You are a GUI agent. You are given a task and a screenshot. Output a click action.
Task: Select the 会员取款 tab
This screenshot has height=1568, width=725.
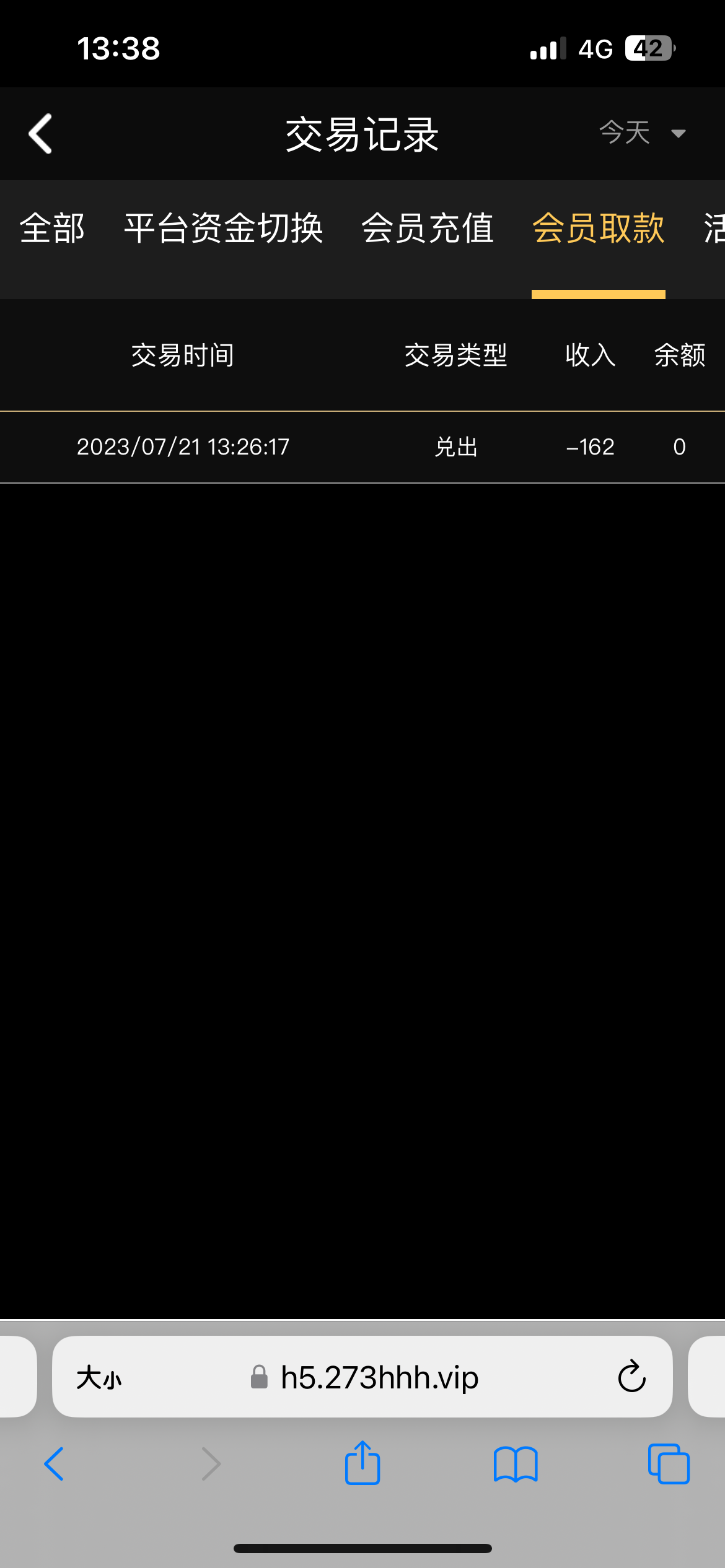[598, 229]
